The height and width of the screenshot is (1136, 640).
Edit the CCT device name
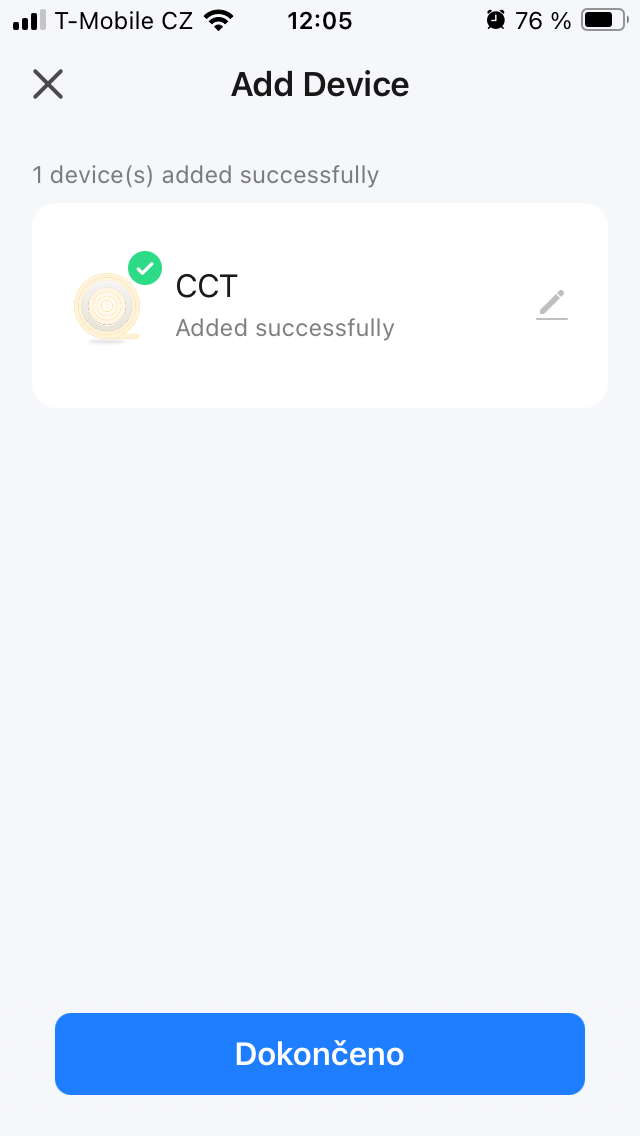coord(551,304)
